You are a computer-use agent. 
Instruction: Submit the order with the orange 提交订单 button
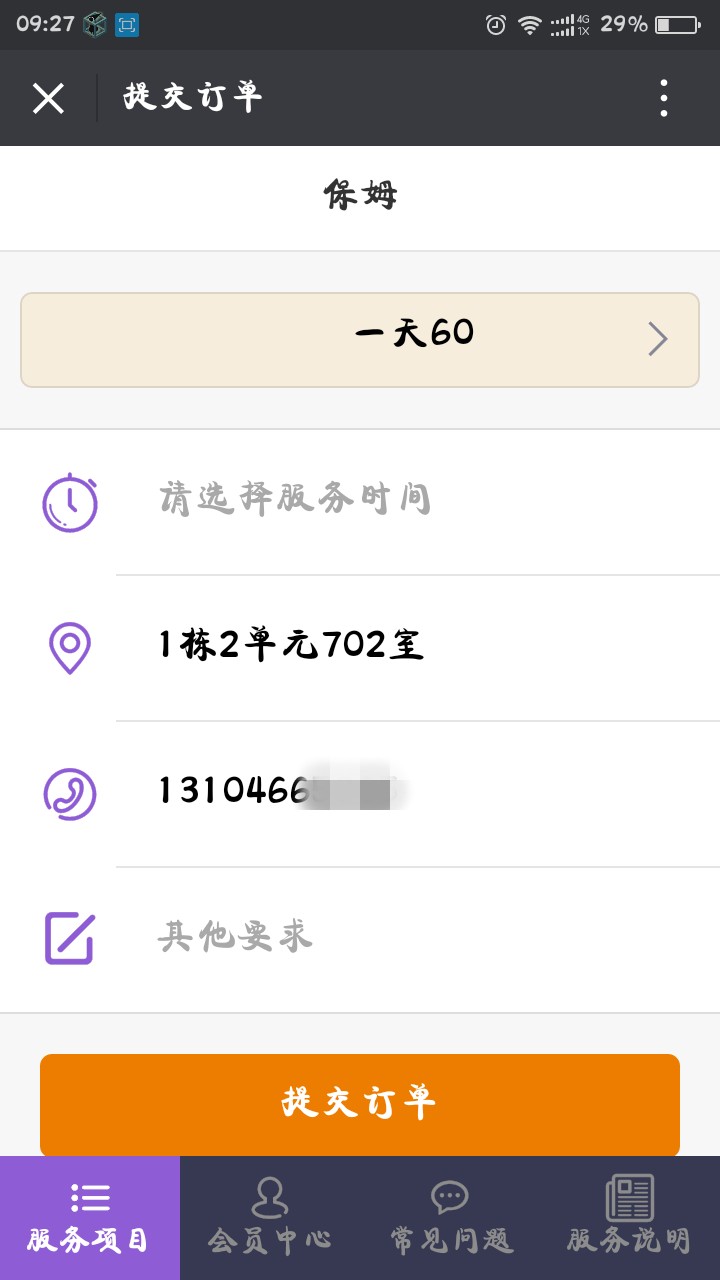click(x=360, y=1104)
